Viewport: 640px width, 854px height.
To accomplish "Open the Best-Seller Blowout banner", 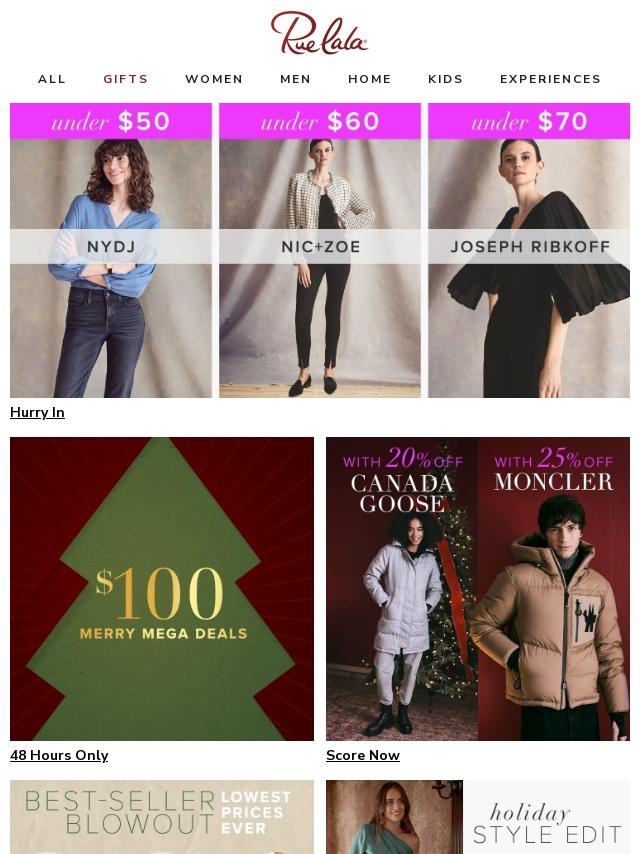I will click(162, 816).
